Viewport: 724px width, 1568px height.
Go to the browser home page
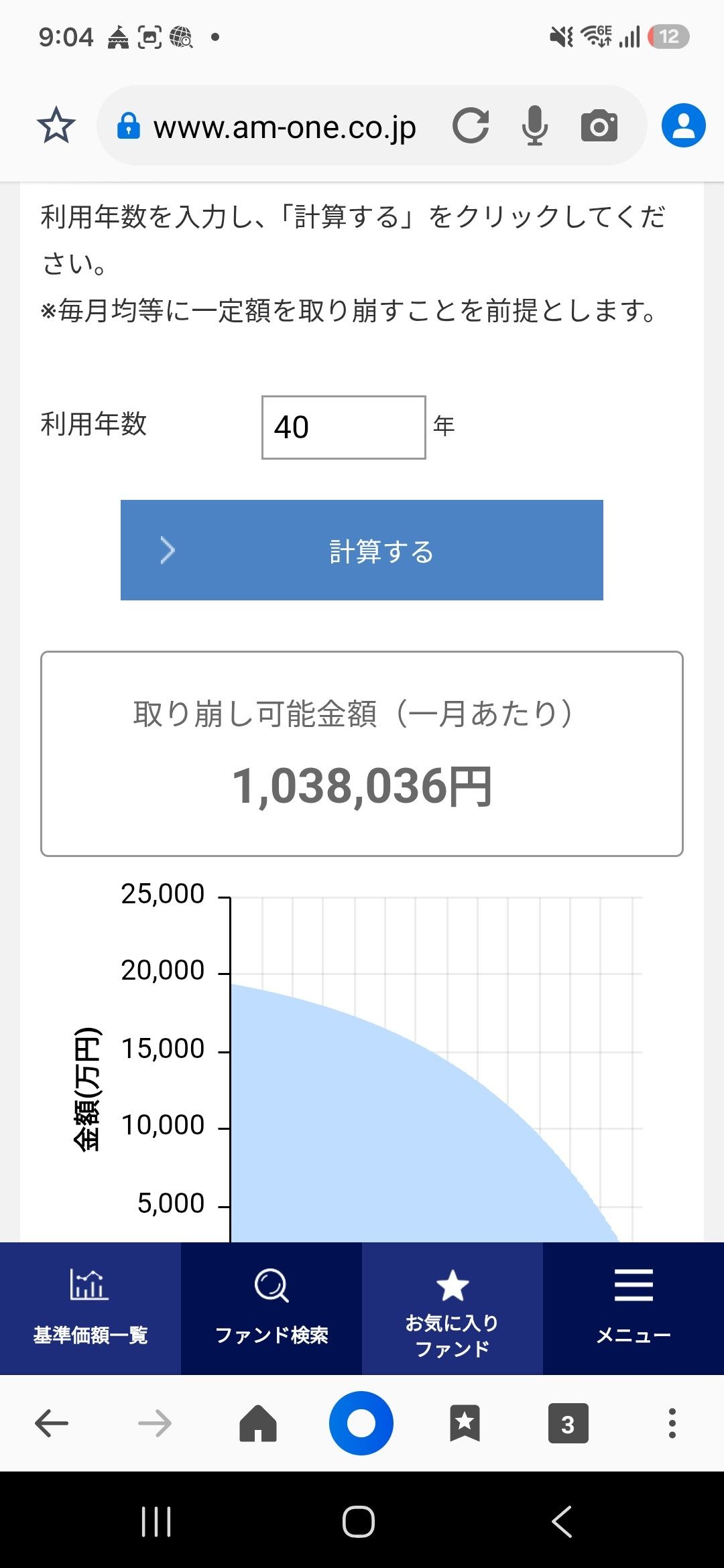[x=258, y=1423]
